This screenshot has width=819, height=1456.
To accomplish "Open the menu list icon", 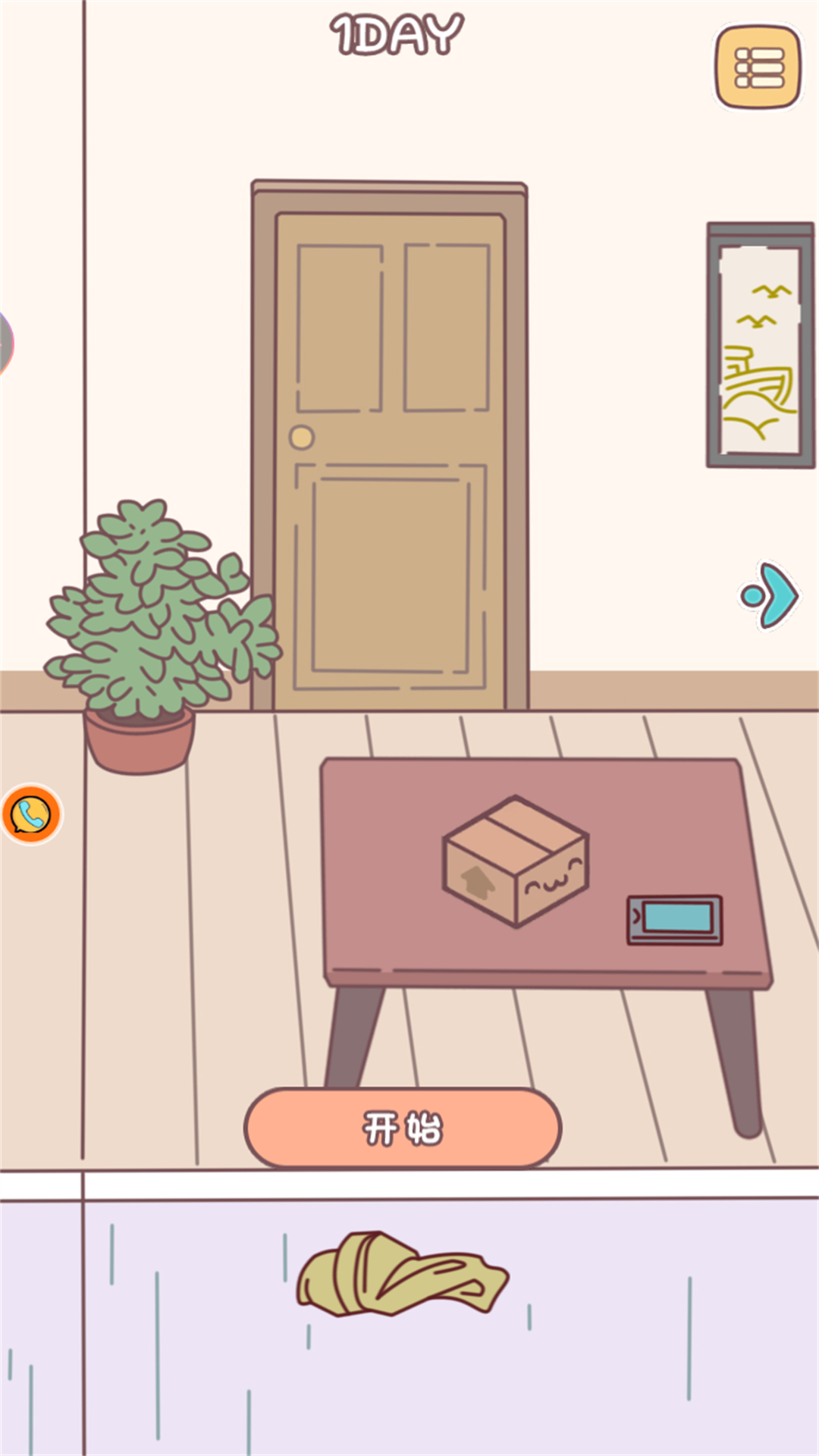I will pyautogui.click(x=758, y=67).
